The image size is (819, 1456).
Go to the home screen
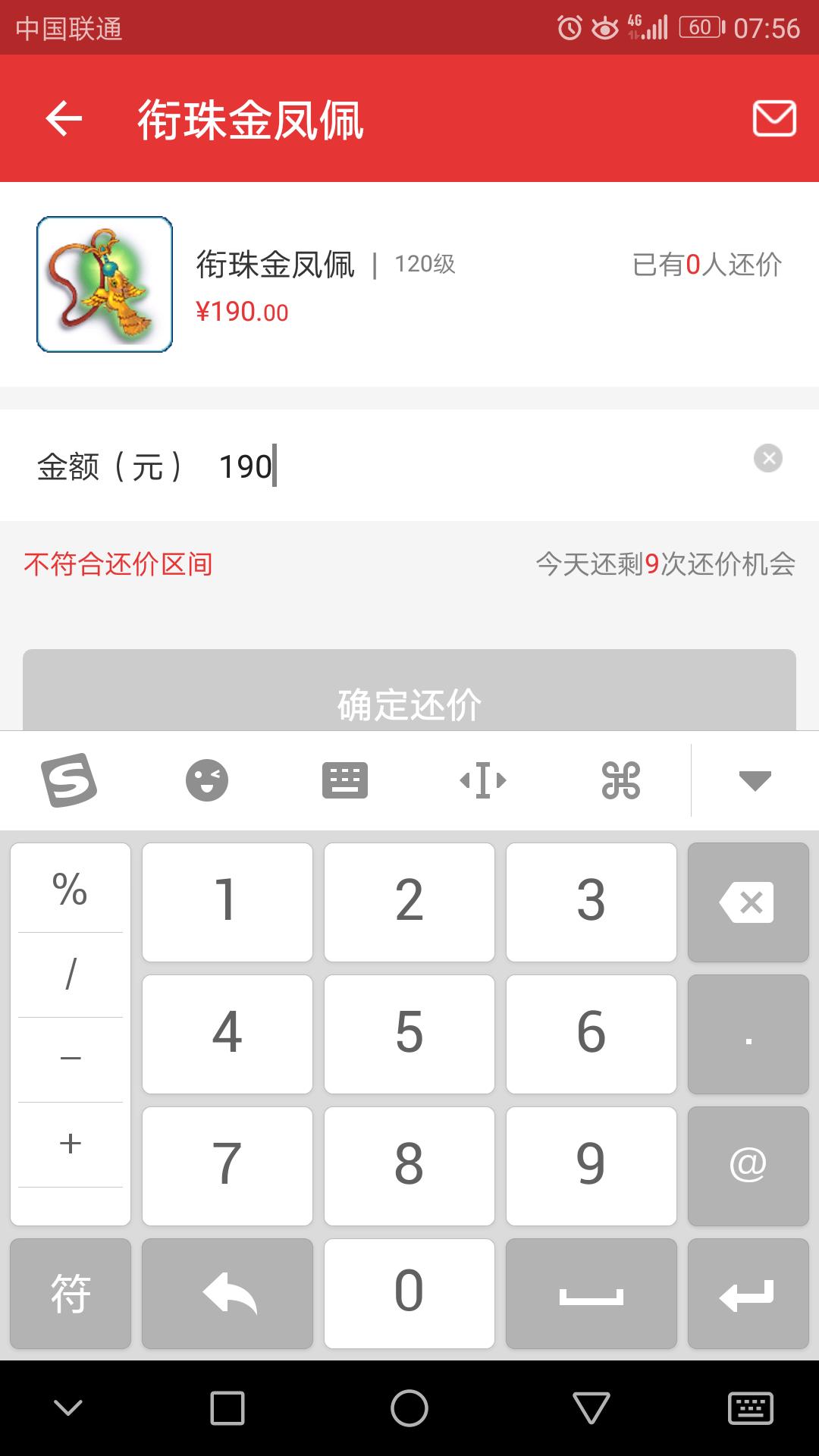click(409, 1408)
